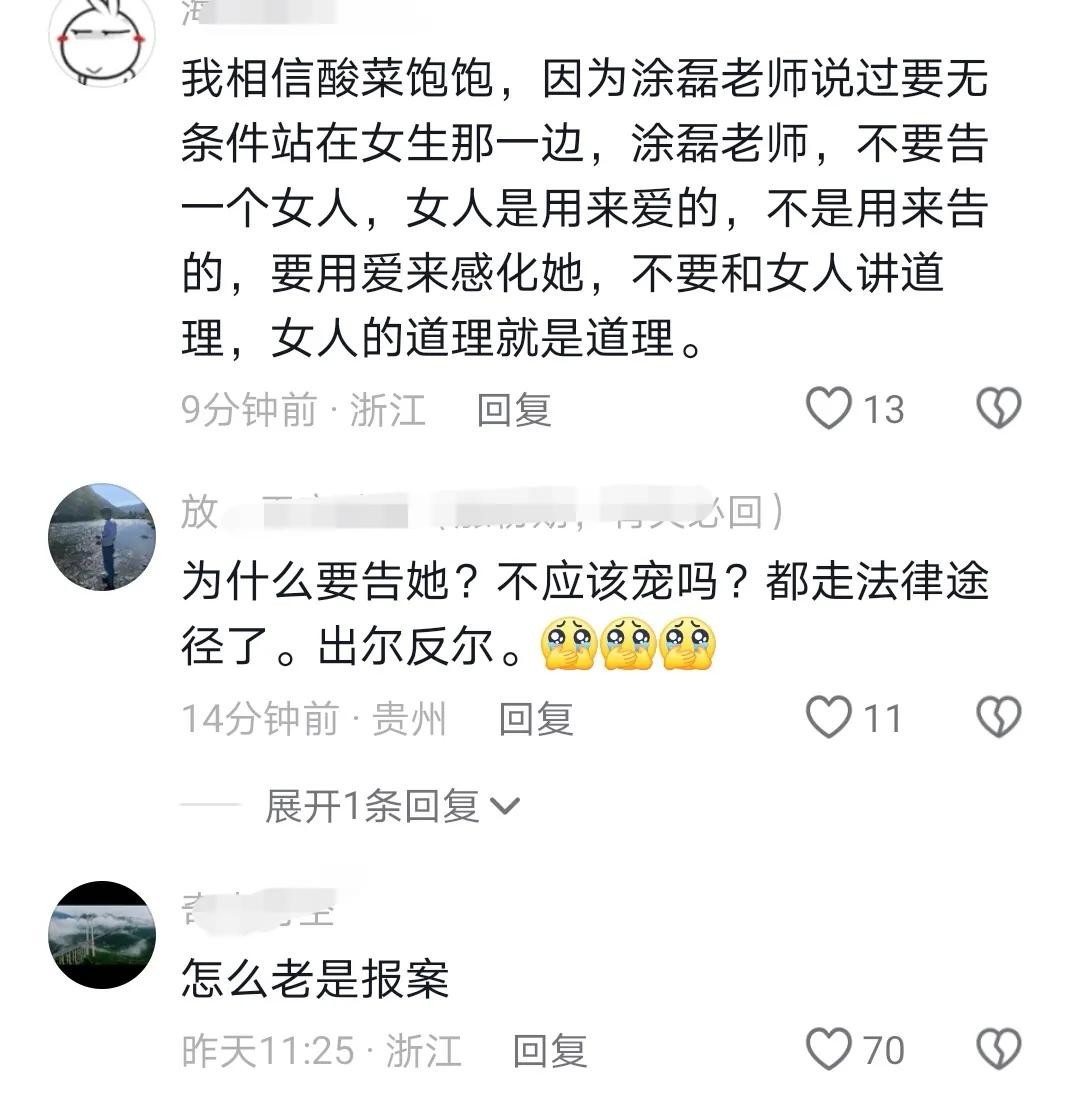
Task: Expand 展开1条回复 under the 贵州 comment
Action: coord(392,806)
